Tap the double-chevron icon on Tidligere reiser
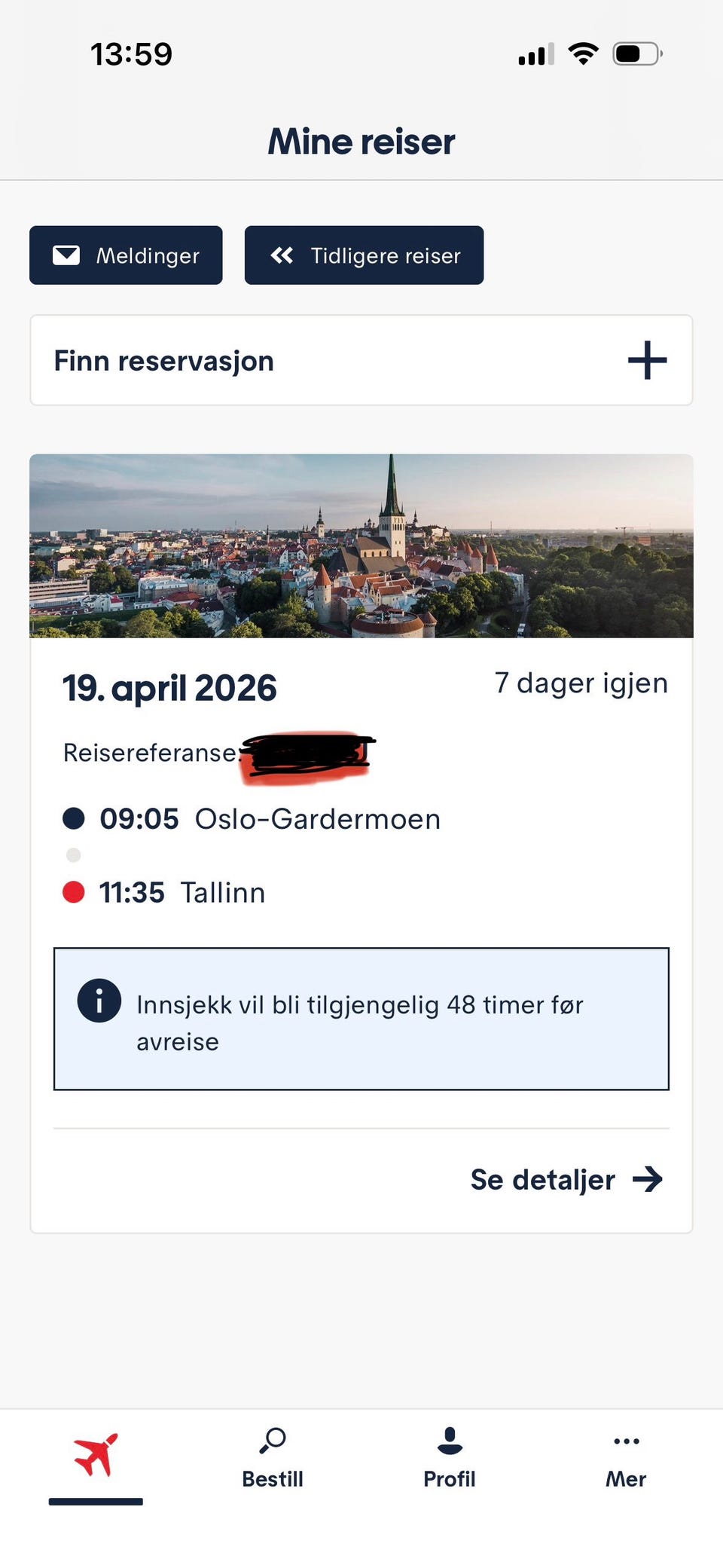The image size is (723, 1568). point(282,255)
